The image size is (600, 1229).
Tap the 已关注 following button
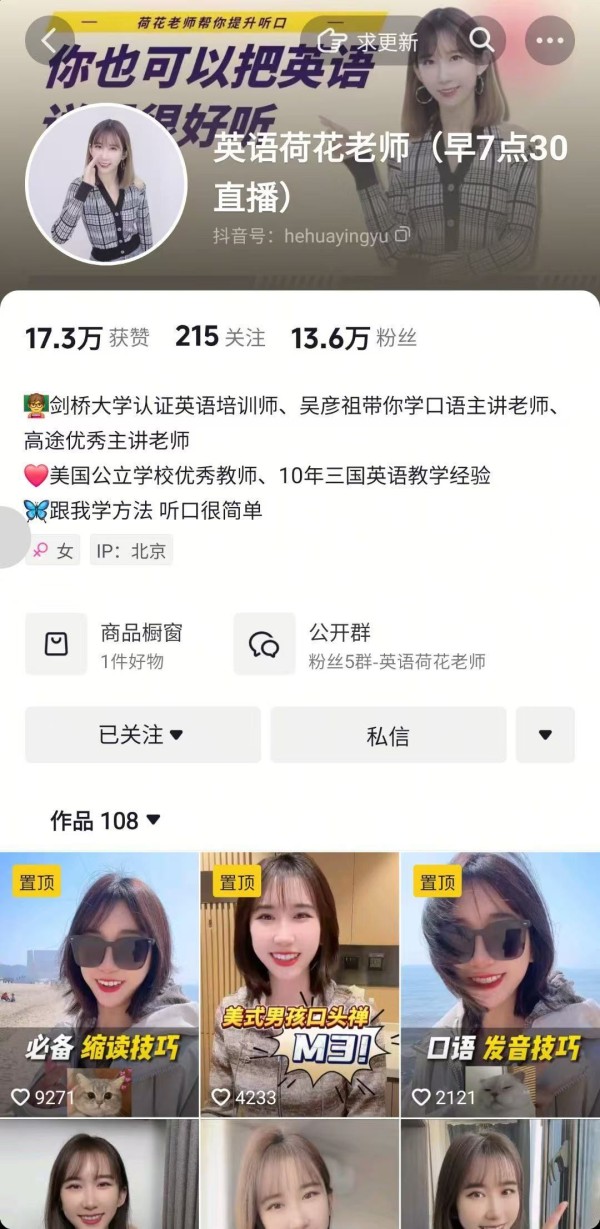142,735
